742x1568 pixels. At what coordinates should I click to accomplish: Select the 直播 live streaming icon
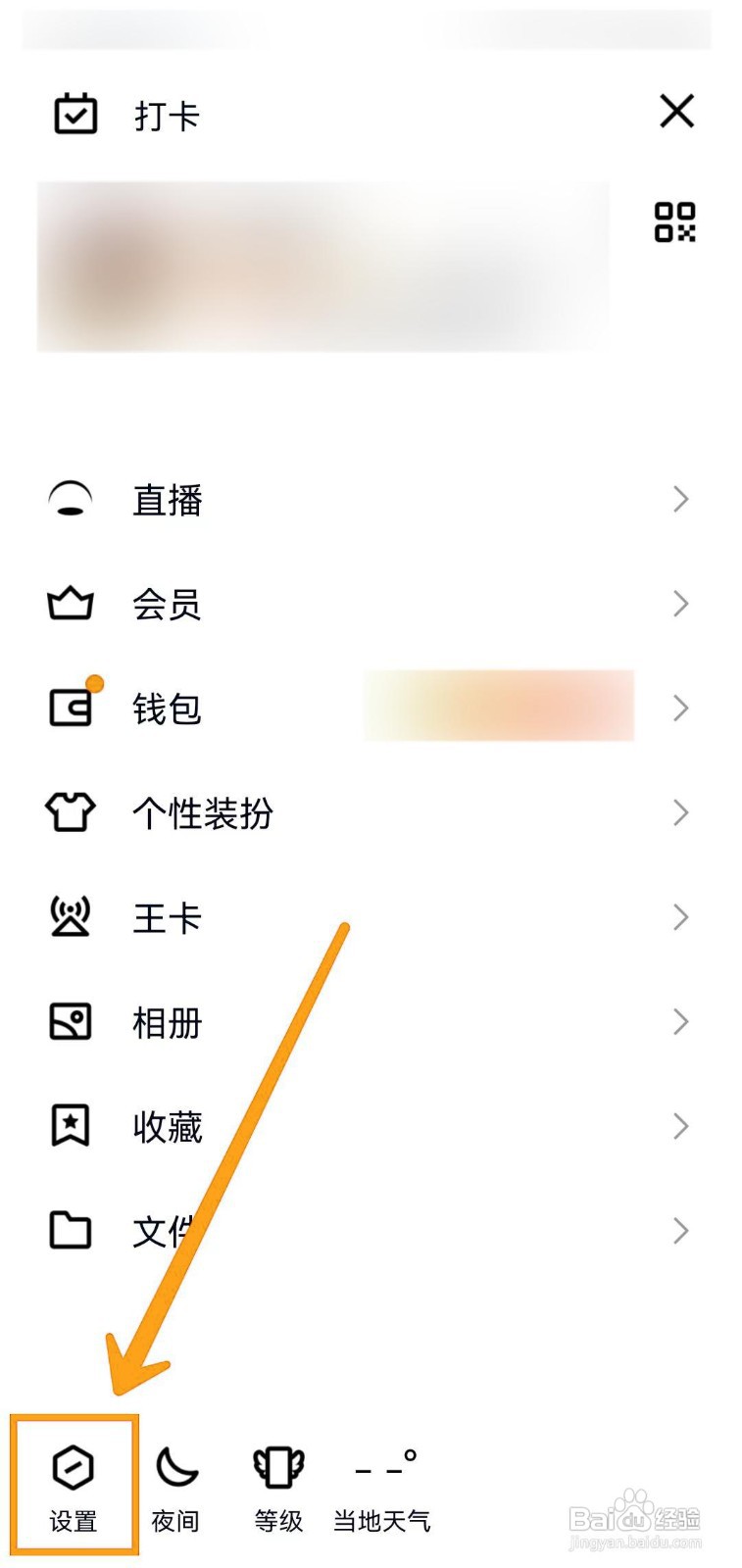[70, 500]
